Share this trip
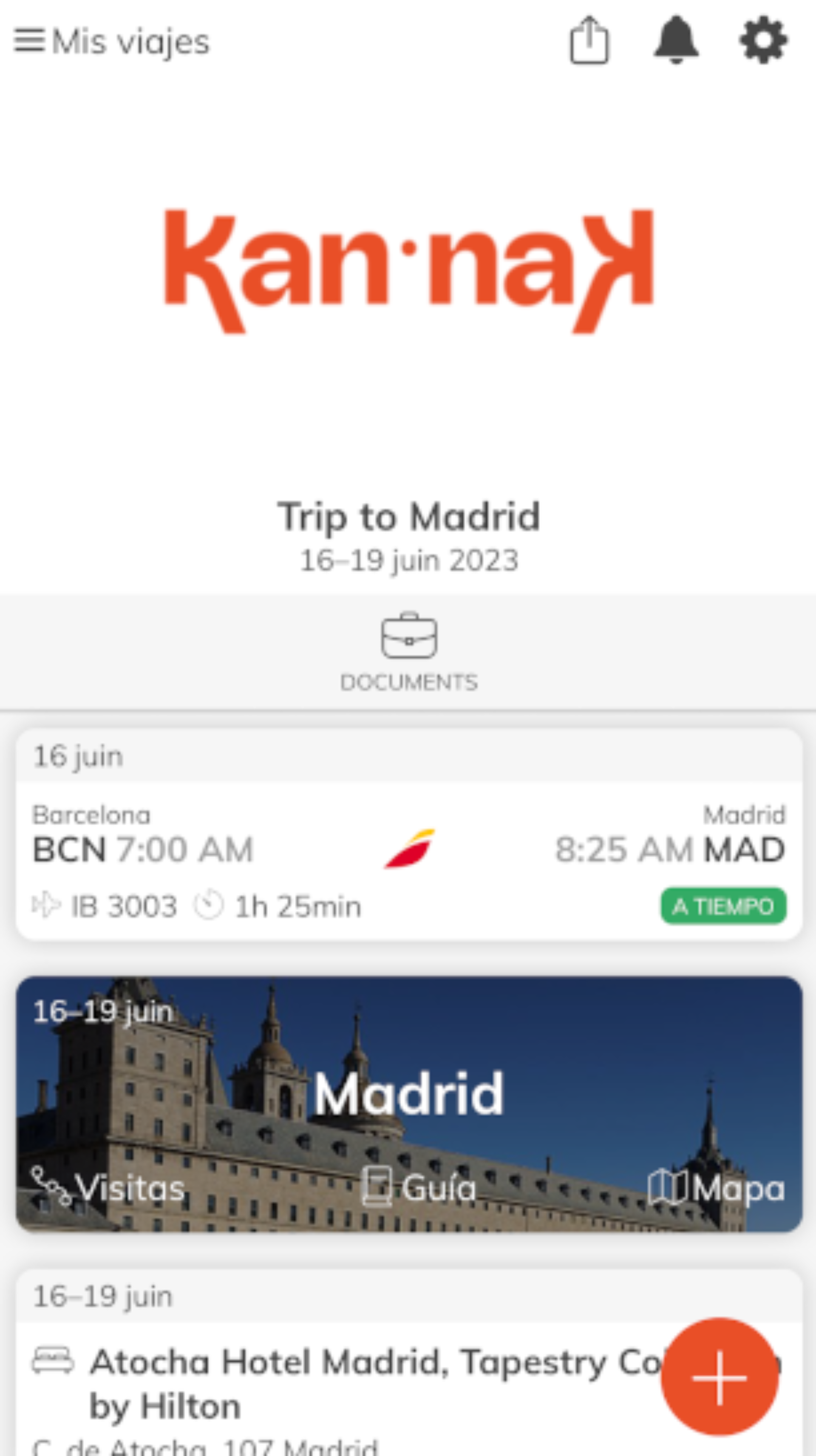 tap(589, 41)
